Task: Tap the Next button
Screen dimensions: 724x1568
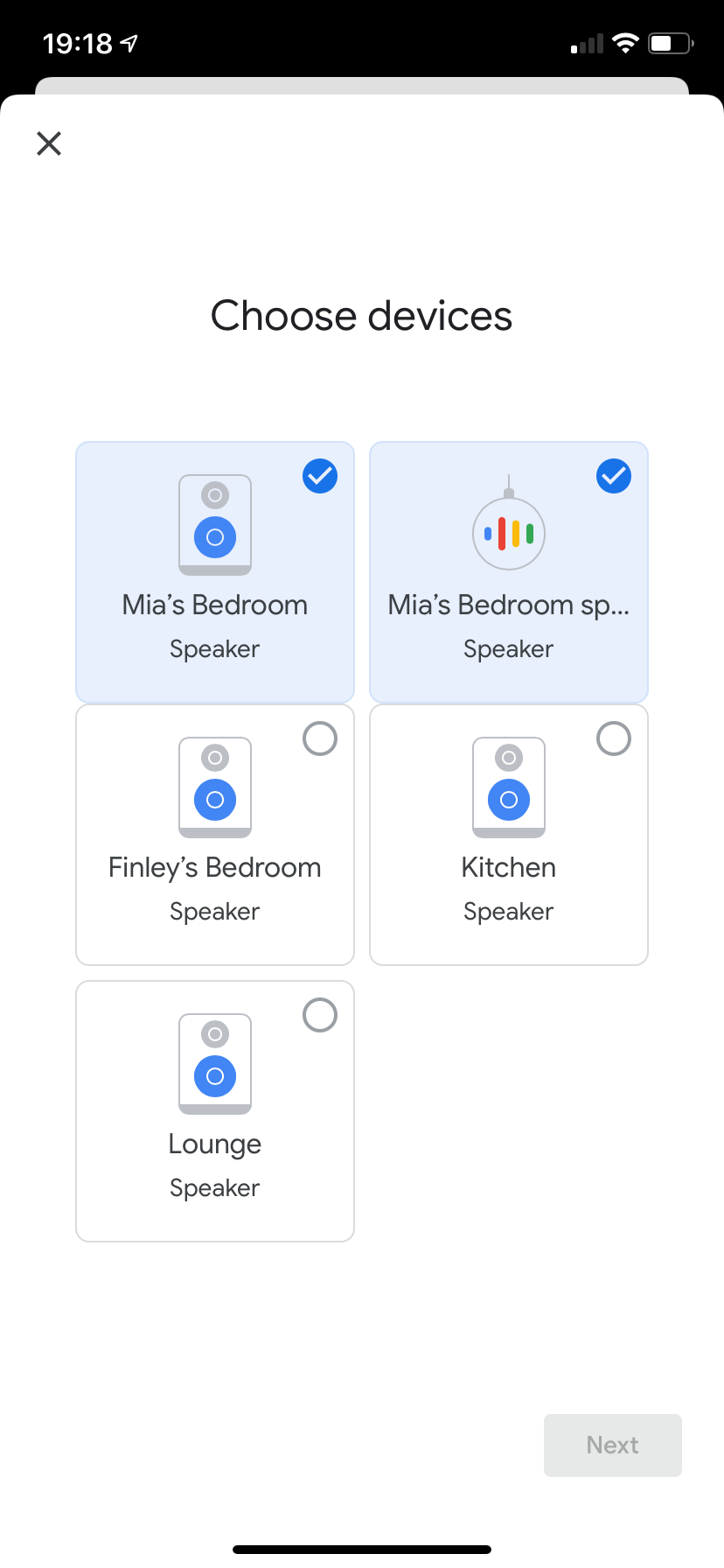Action: [x=613, y=1445]
